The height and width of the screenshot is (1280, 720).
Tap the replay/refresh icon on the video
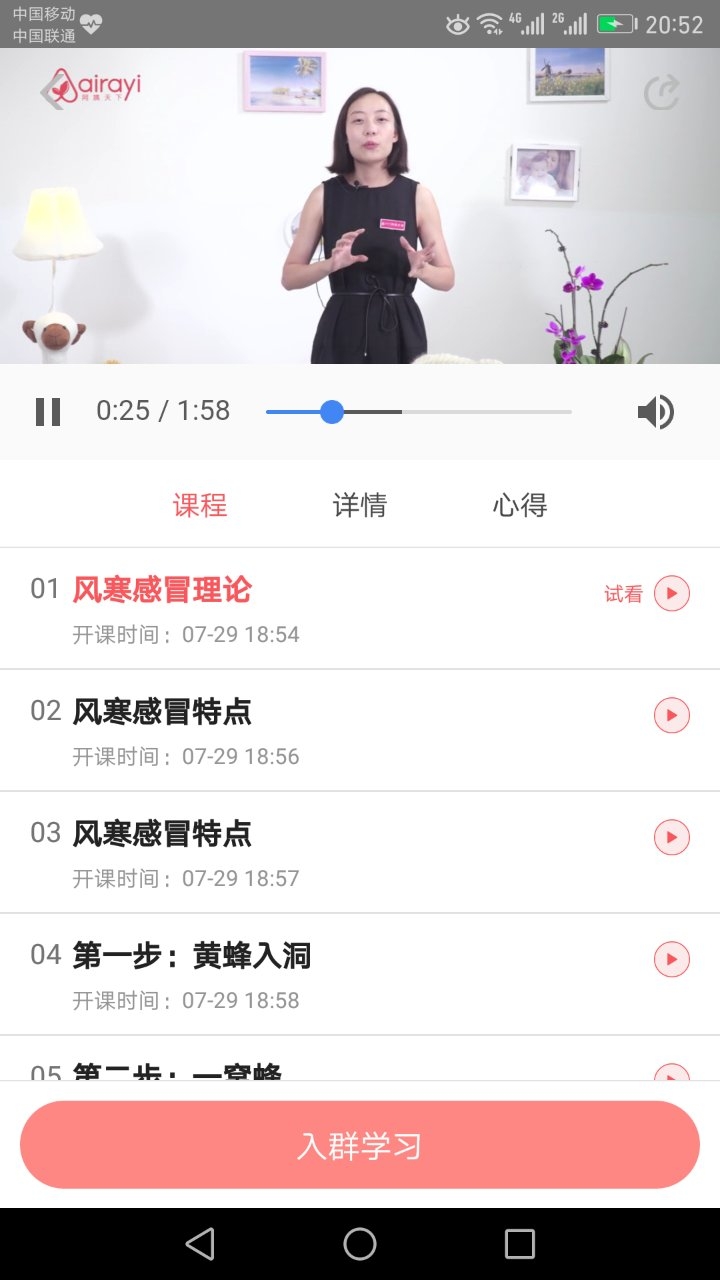pyautogui.click(x=660, y=91)
